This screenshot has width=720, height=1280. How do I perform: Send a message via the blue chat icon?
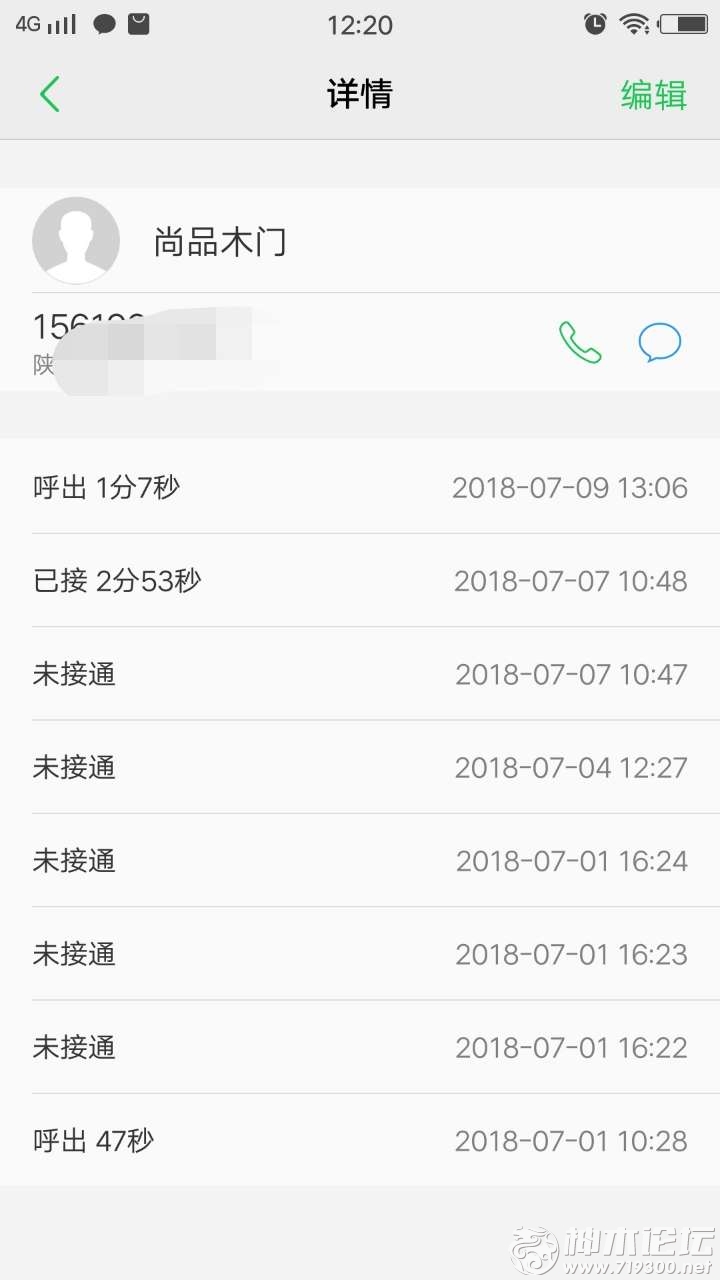pyautogui.click(x=660, y=343)
